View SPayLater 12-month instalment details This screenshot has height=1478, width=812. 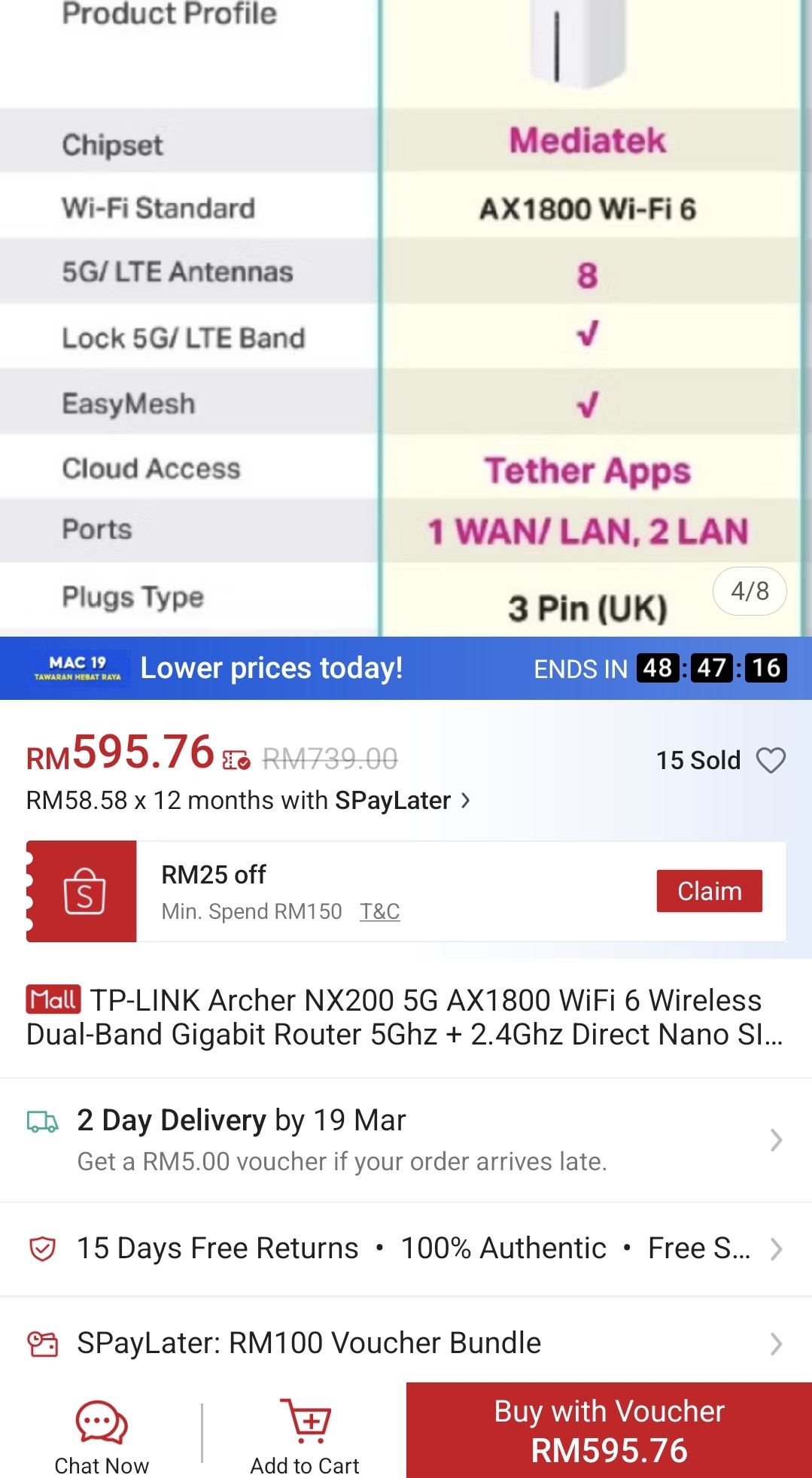click(248, 800)
